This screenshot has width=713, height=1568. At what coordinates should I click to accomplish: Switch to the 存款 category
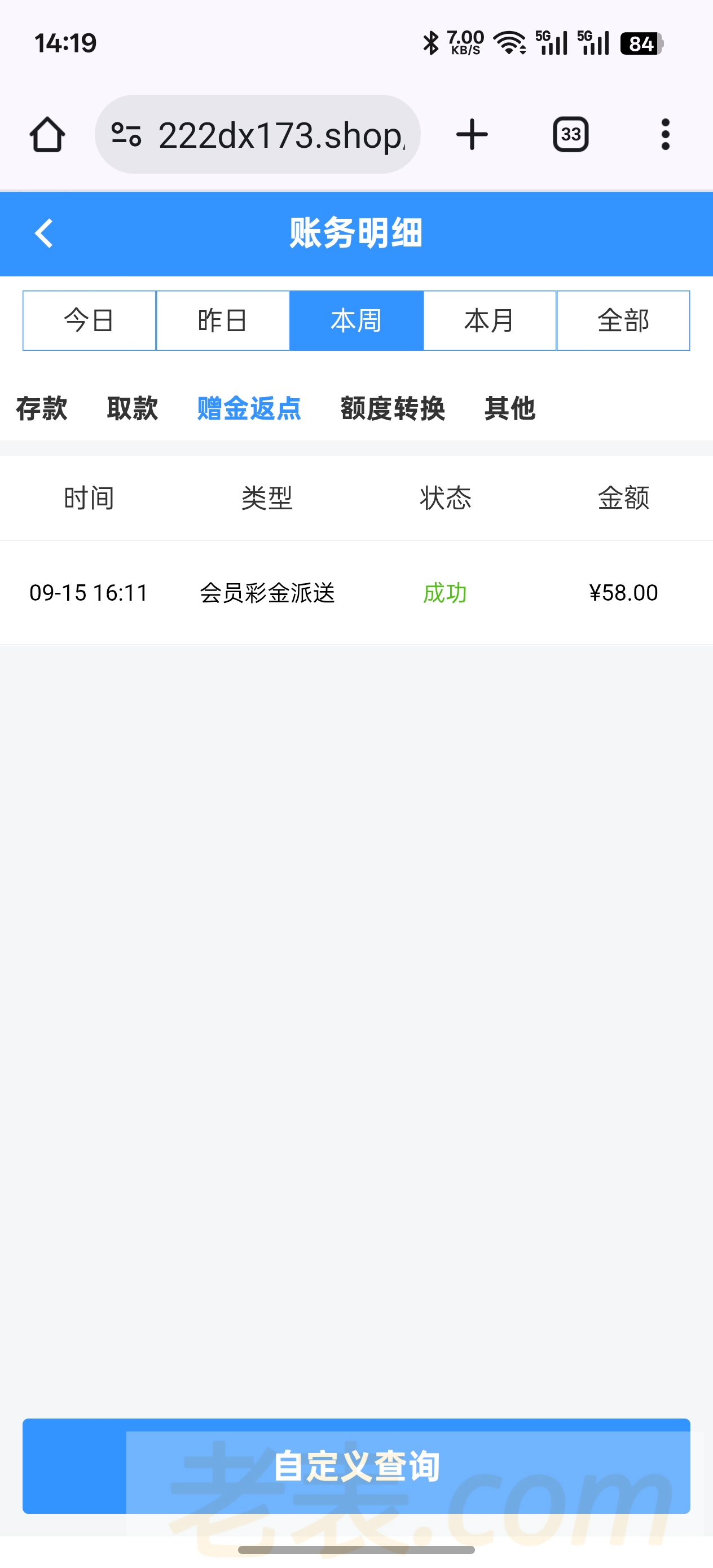click(x=41, y=408)
